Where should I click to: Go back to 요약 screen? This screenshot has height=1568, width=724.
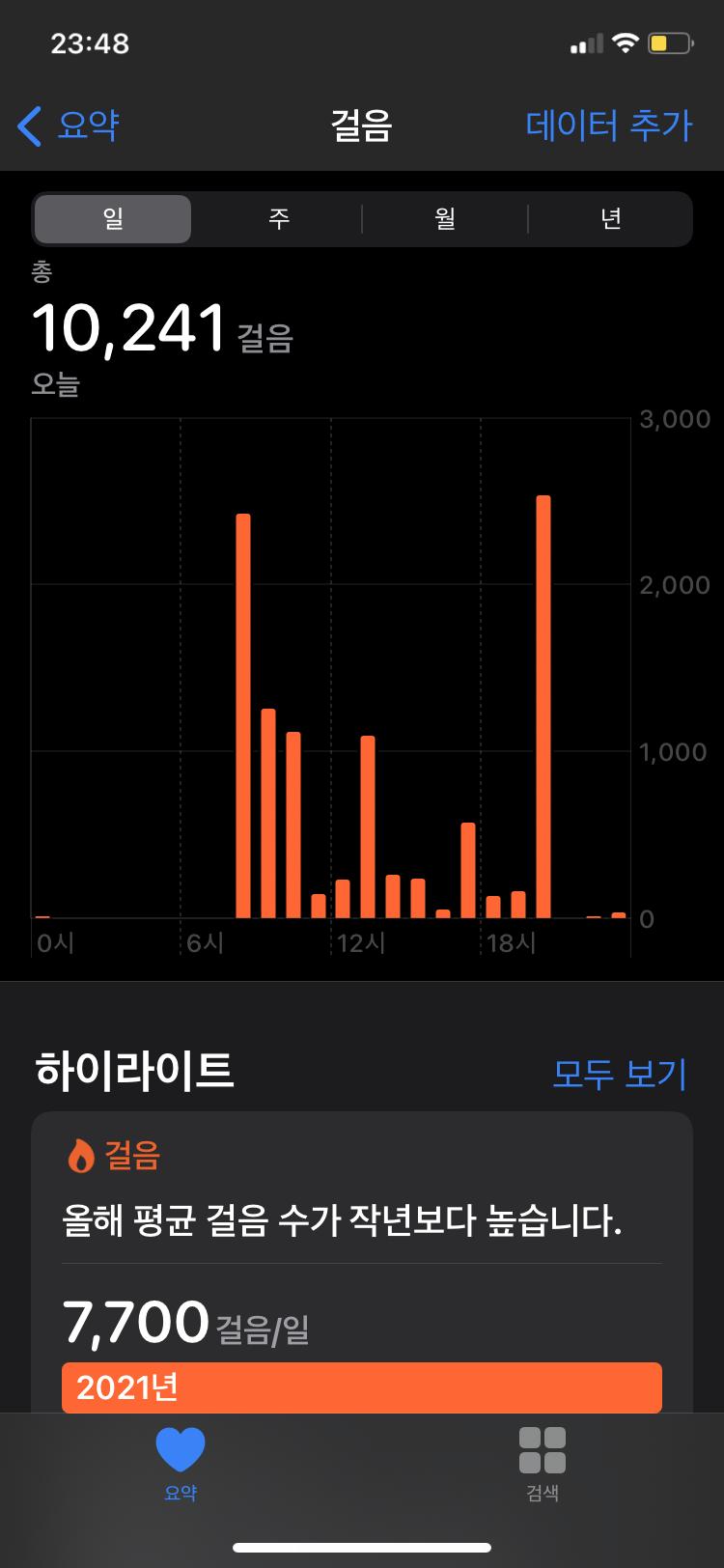coord(70,126)
